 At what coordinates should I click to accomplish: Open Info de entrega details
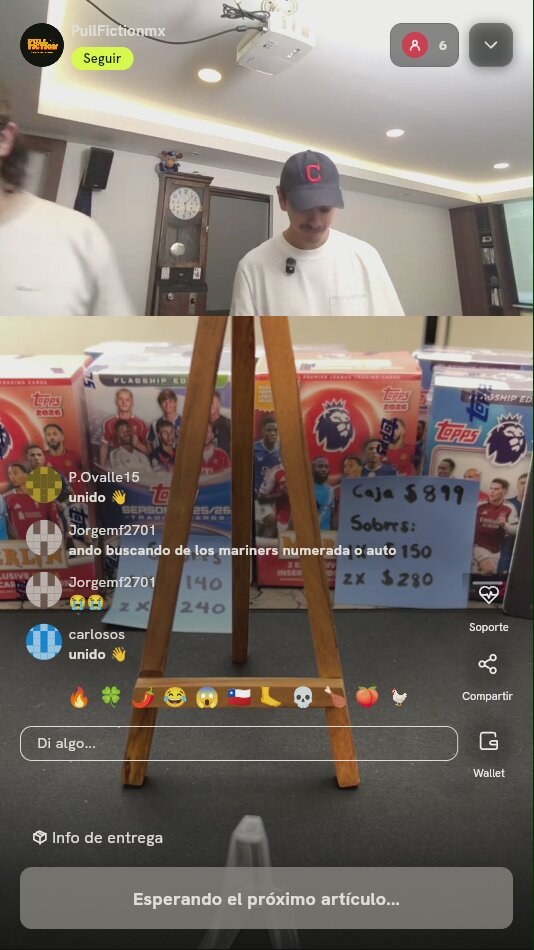pyautogui.click(x=98, y=838)
